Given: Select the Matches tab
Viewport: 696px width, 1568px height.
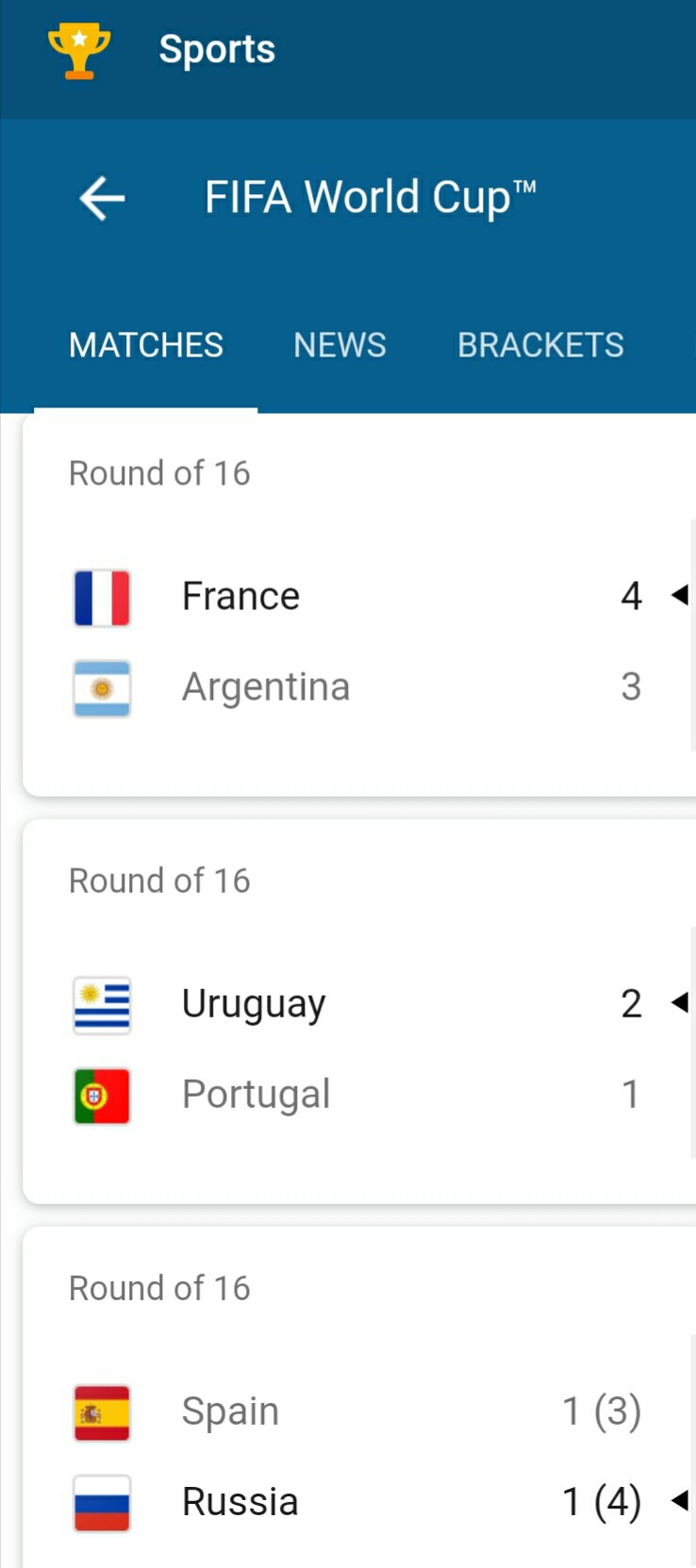Looking at the screenshot, I should point(146,345).
